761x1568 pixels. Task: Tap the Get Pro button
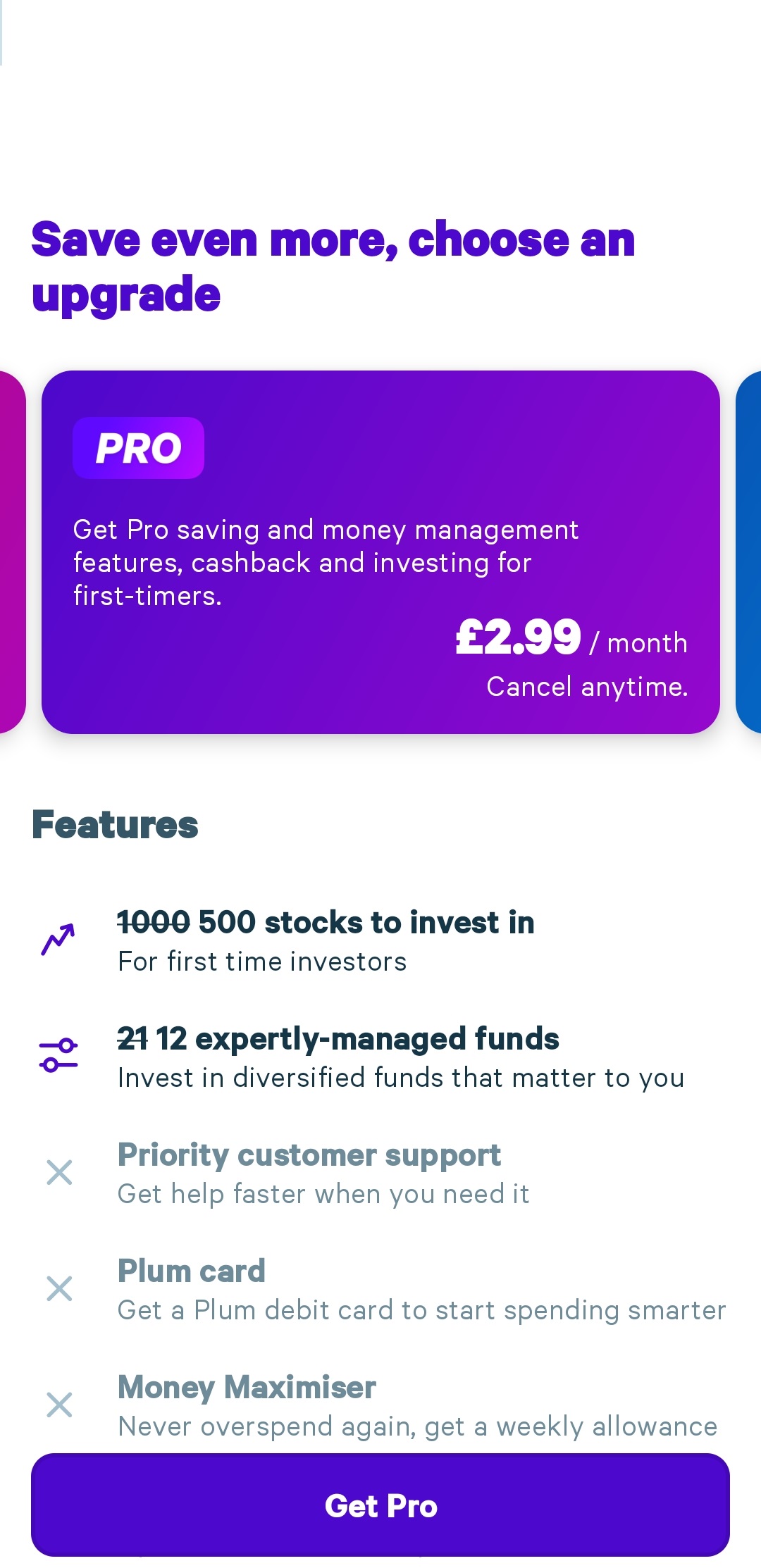click(380, 1505)
